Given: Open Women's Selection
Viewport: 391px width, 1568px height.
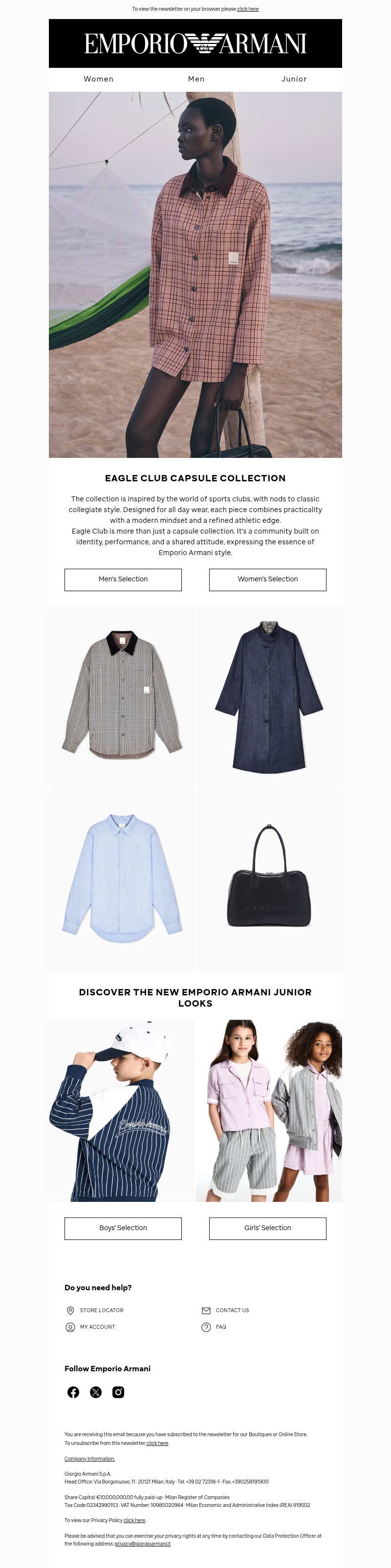Looking at the screenshot, I should coord(267,579).
